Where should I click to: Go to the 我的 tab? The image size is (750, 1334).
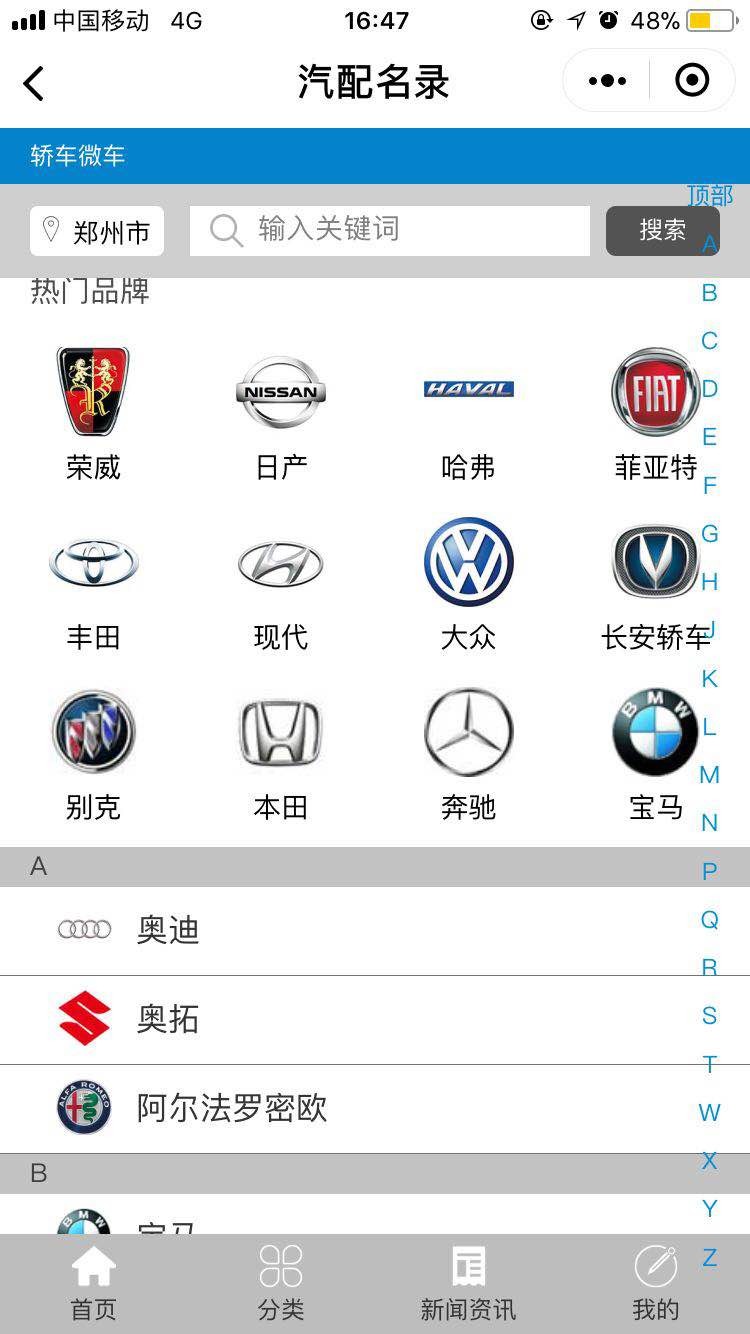tap(656, 1282)
